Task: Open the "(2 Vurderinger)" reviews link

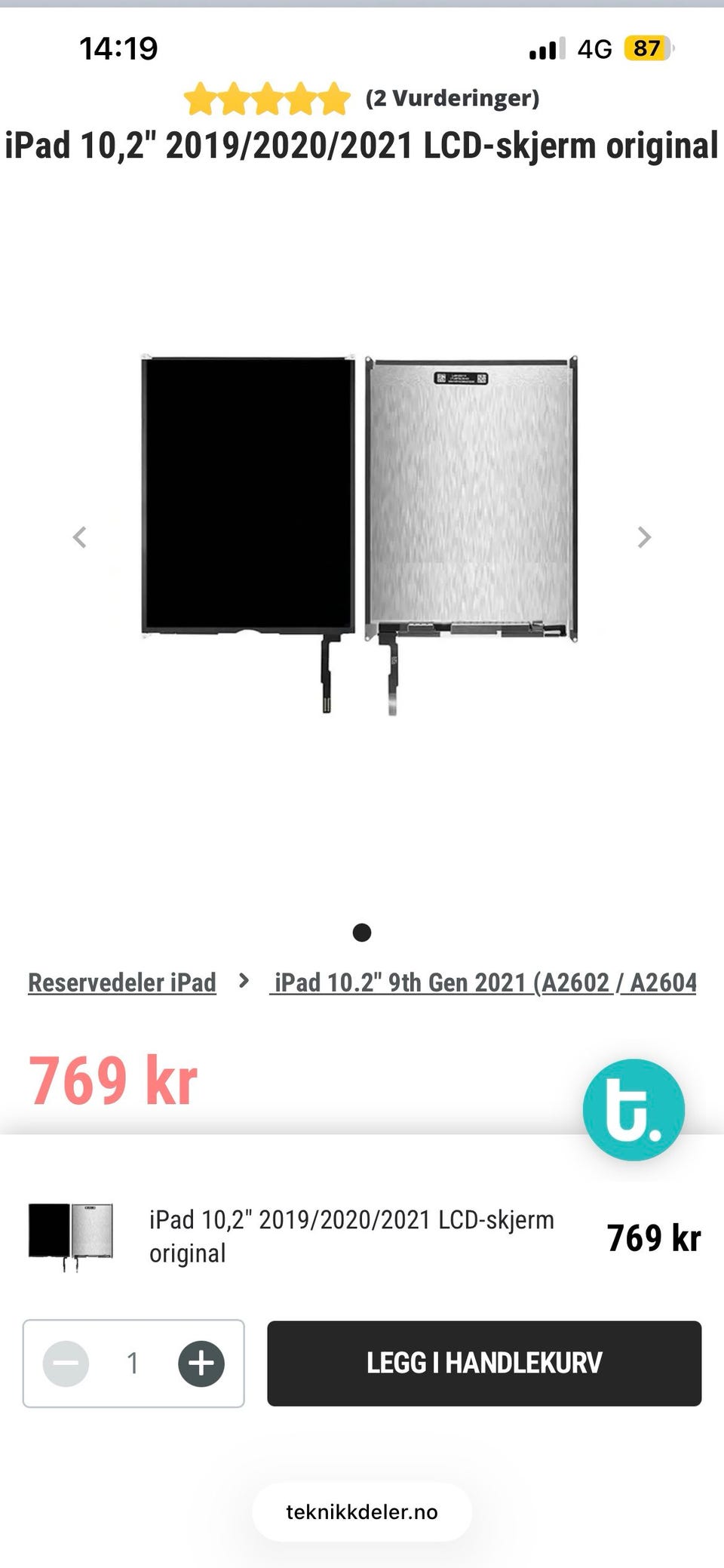Action: 451,98
